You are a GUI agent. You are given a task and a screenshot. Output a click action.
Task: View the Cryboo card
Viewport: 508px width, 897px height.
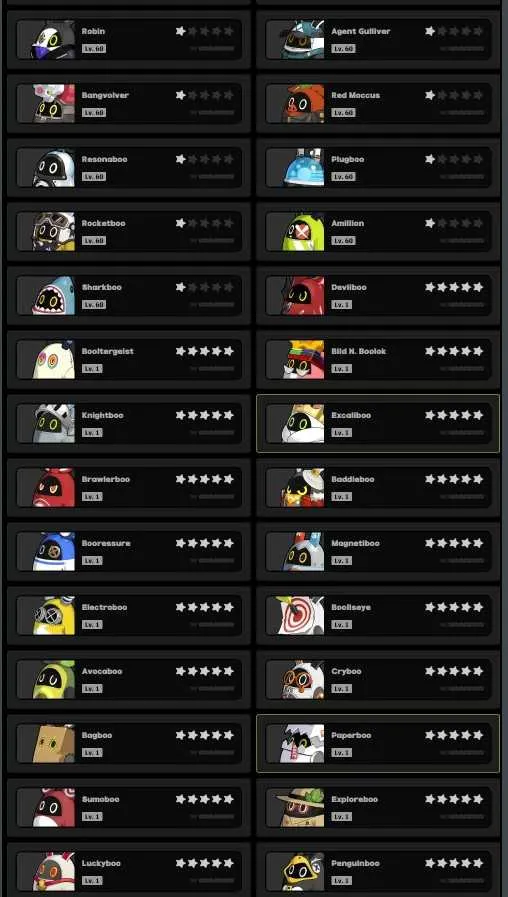[378, 680]
